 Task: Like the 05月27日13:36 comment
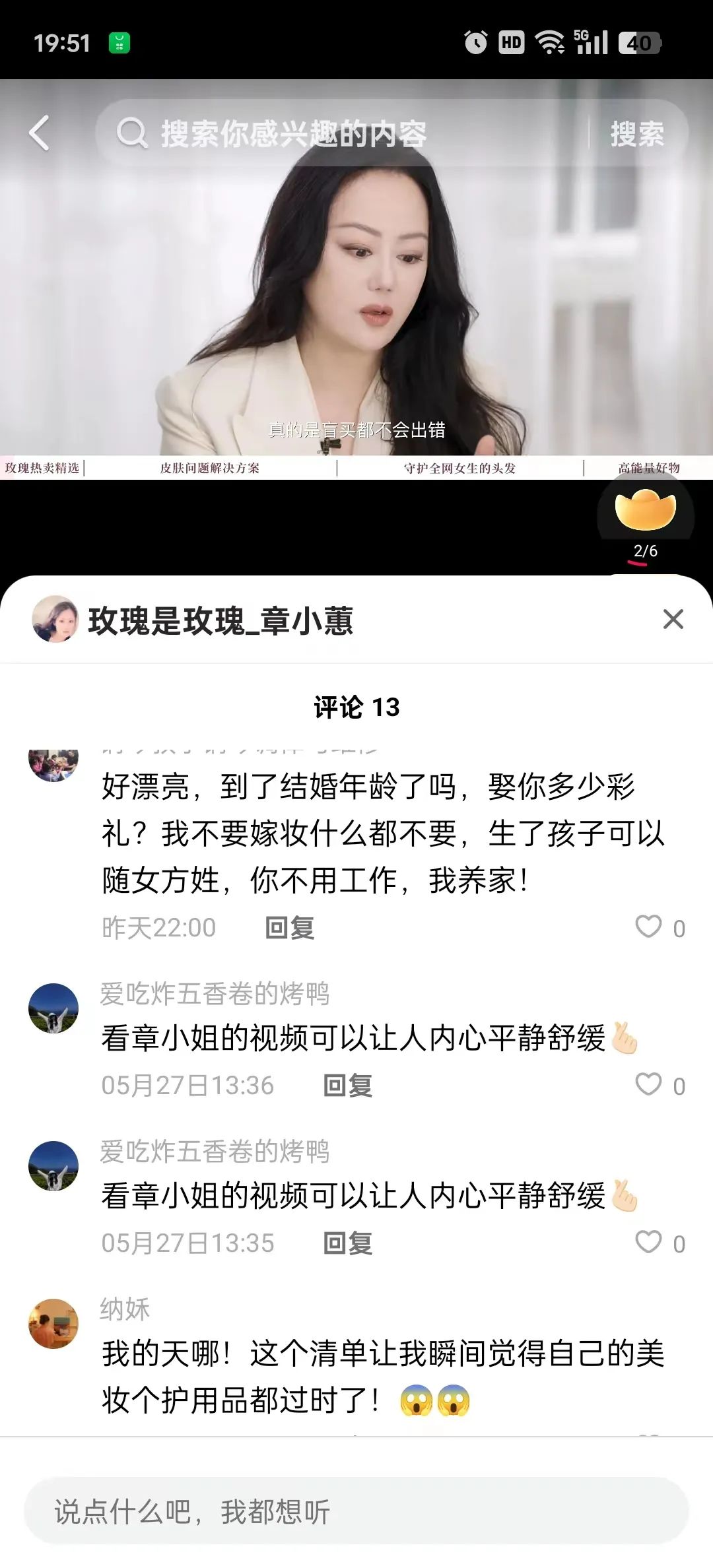[649, 1084]
